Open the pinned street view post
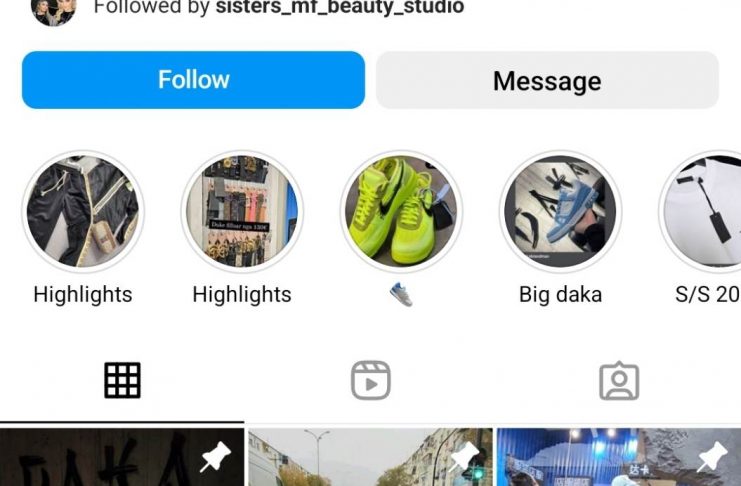The width and height of the screenshot is (741, 486). tap(370, 460)
